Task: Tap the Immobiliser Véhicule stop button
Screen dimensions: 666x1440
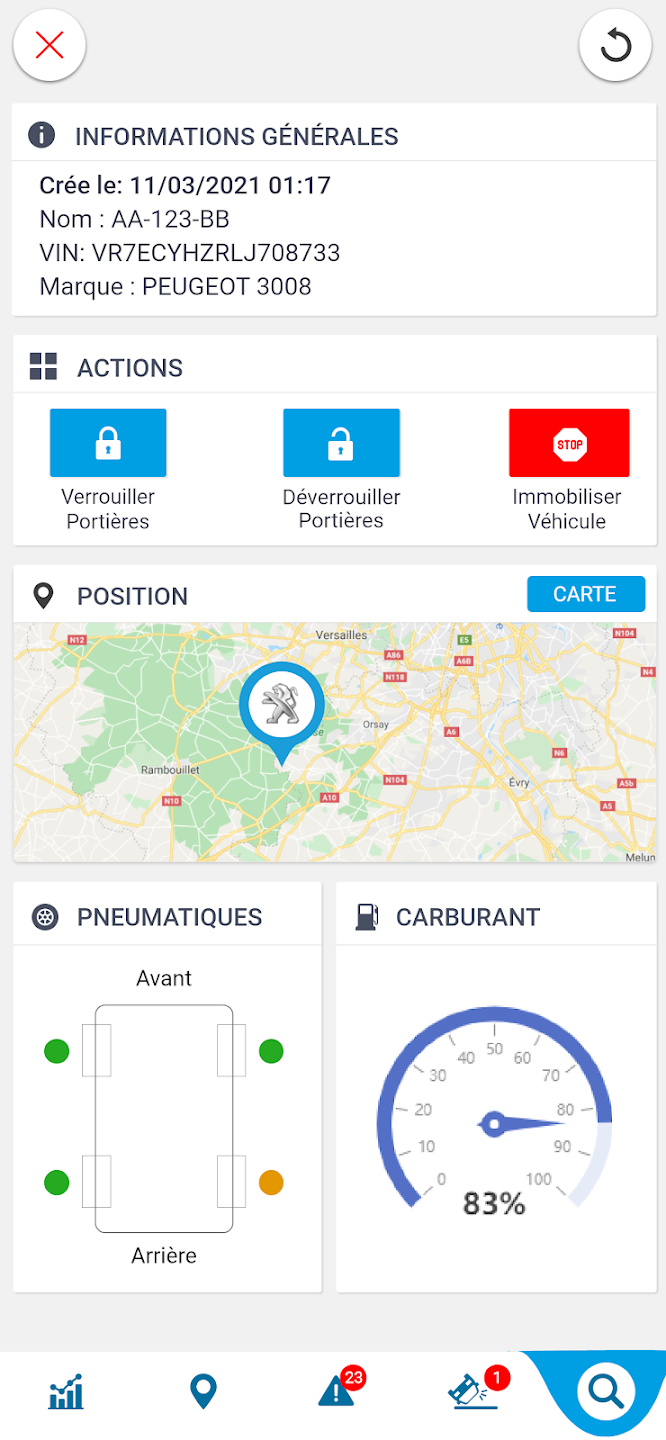Action: 569,443
